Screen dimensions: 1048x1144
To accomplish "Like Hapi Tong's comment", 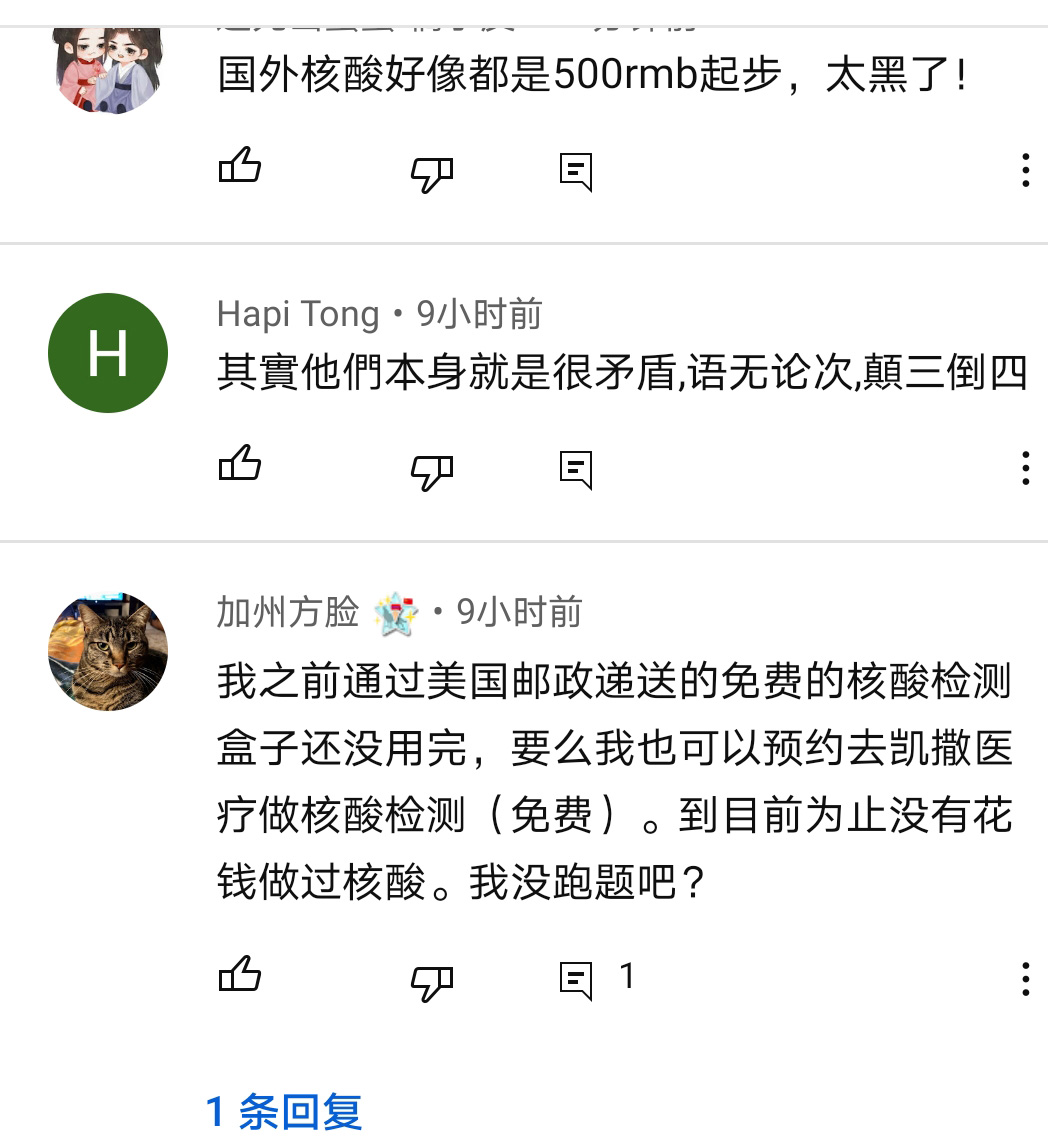I will (240, 466).
